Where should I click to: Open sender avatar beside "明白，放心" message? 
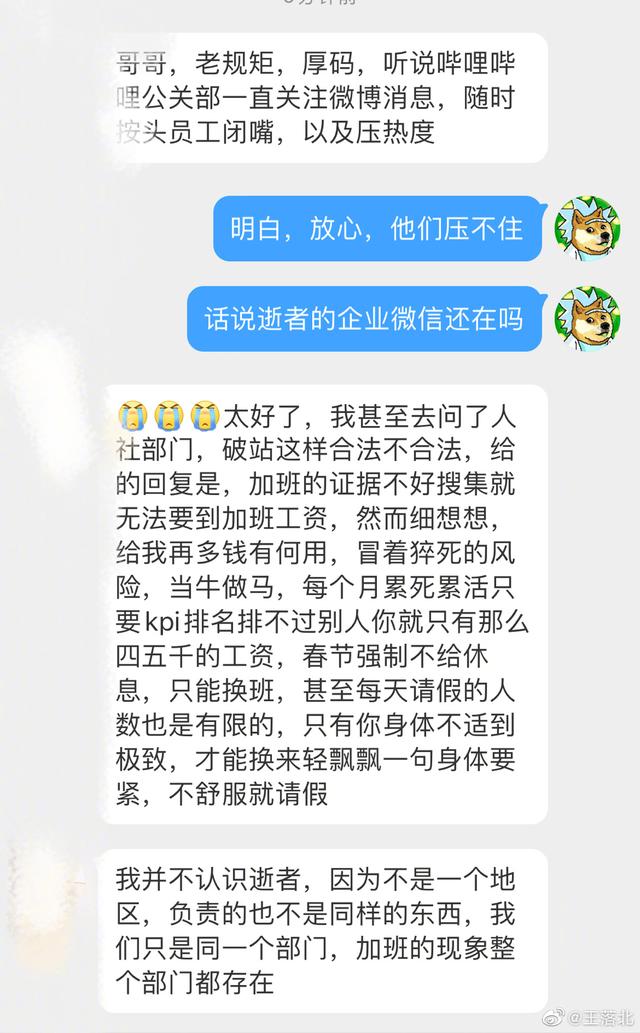tap(588, 228)
